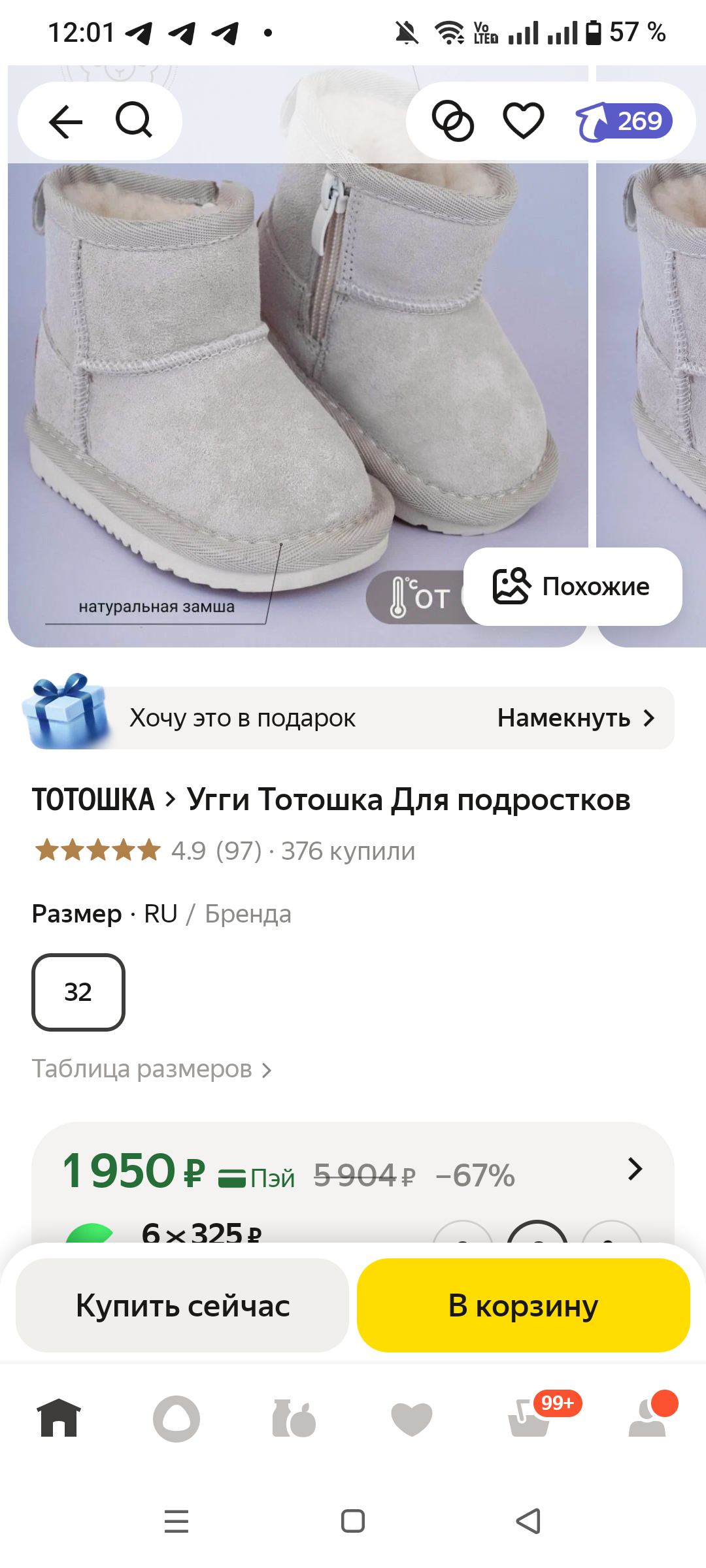Open the cart tab with 99+ badge
Image resolution: width=706 pixels, height=1568 pixels.
coord(529,1418)
